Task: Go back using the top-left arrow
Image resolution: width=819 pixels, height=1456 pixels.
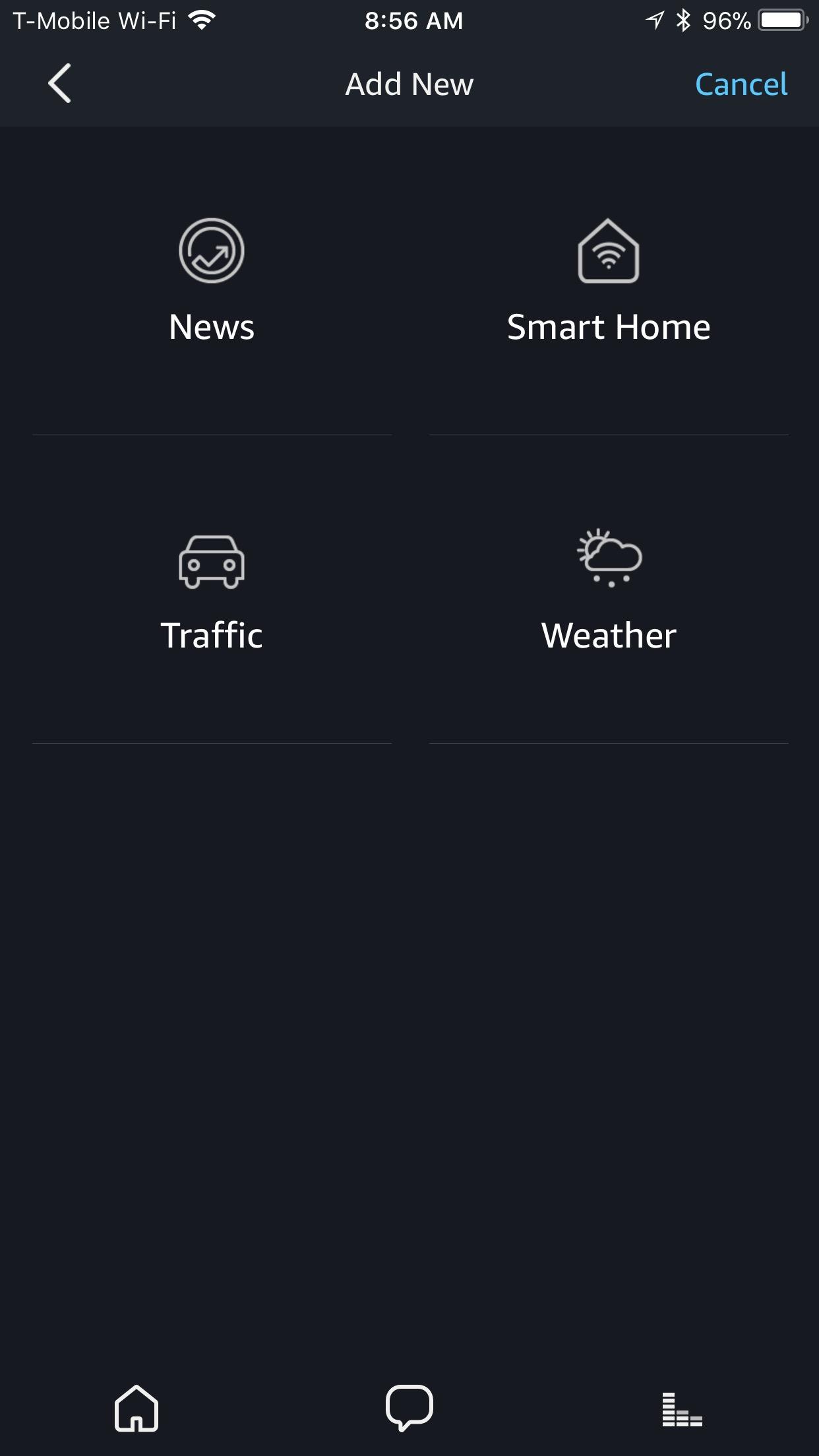Action: pyautogui.click(x=59, y=84)
